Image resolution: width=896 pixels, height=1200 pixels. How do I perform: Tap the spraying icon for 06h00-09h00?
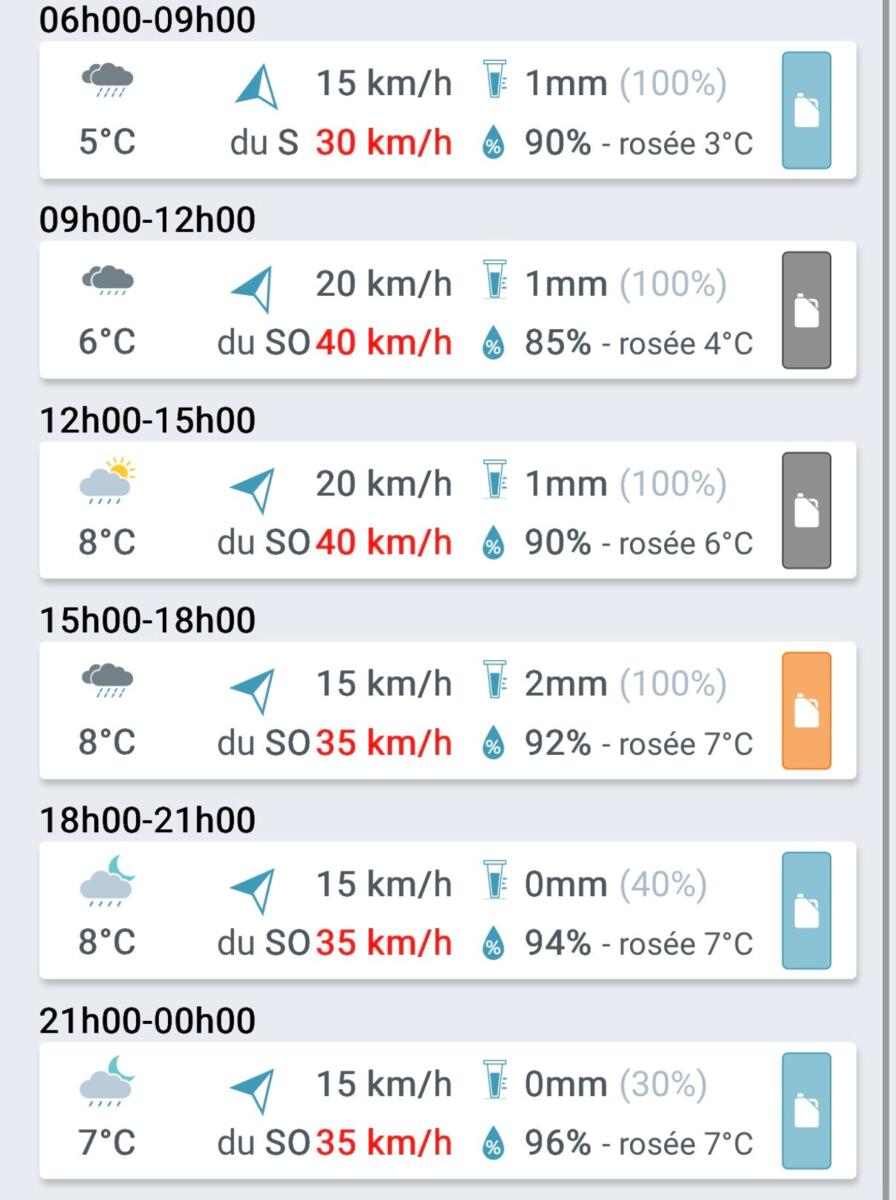pos(806,110)
